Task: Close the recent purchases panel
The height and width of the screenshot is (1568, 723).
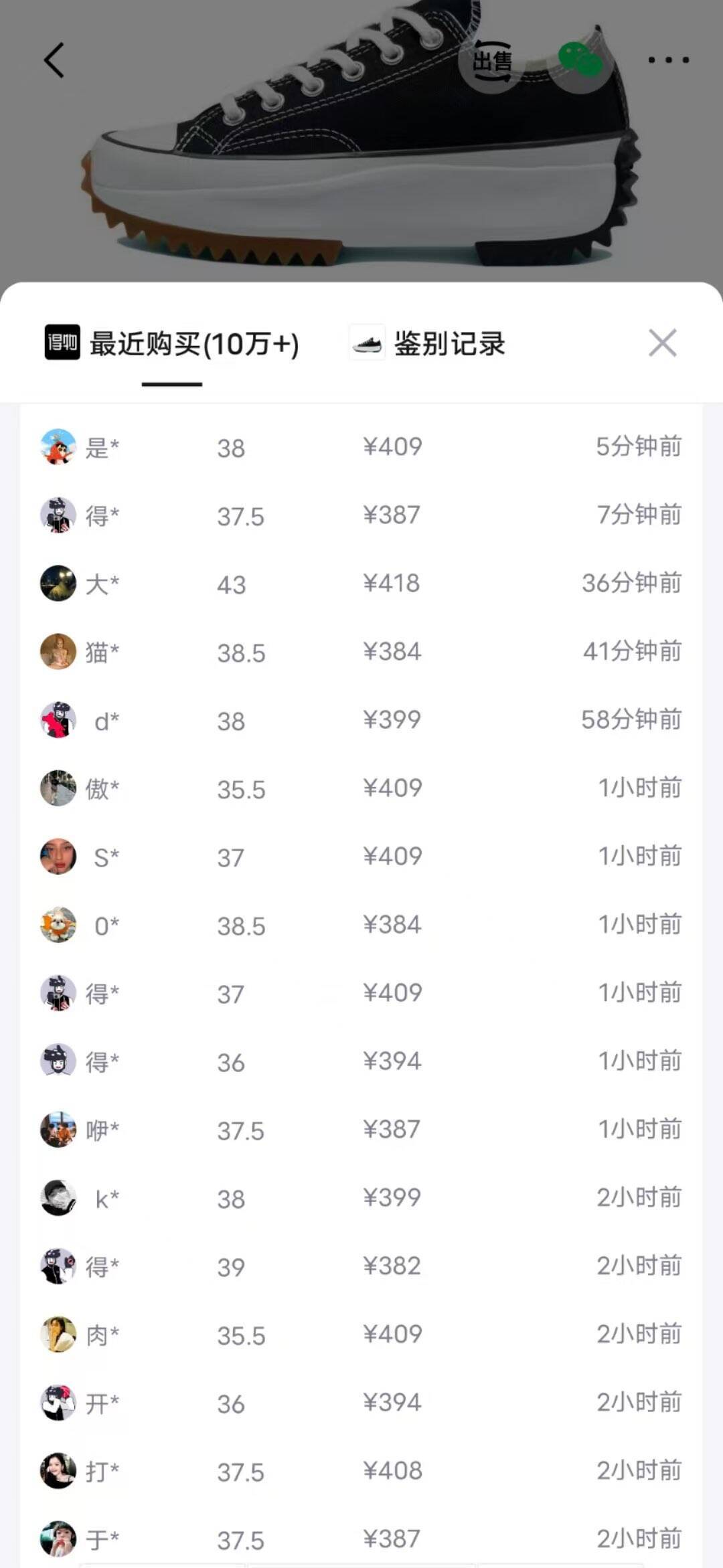Action: coord(663,343)
